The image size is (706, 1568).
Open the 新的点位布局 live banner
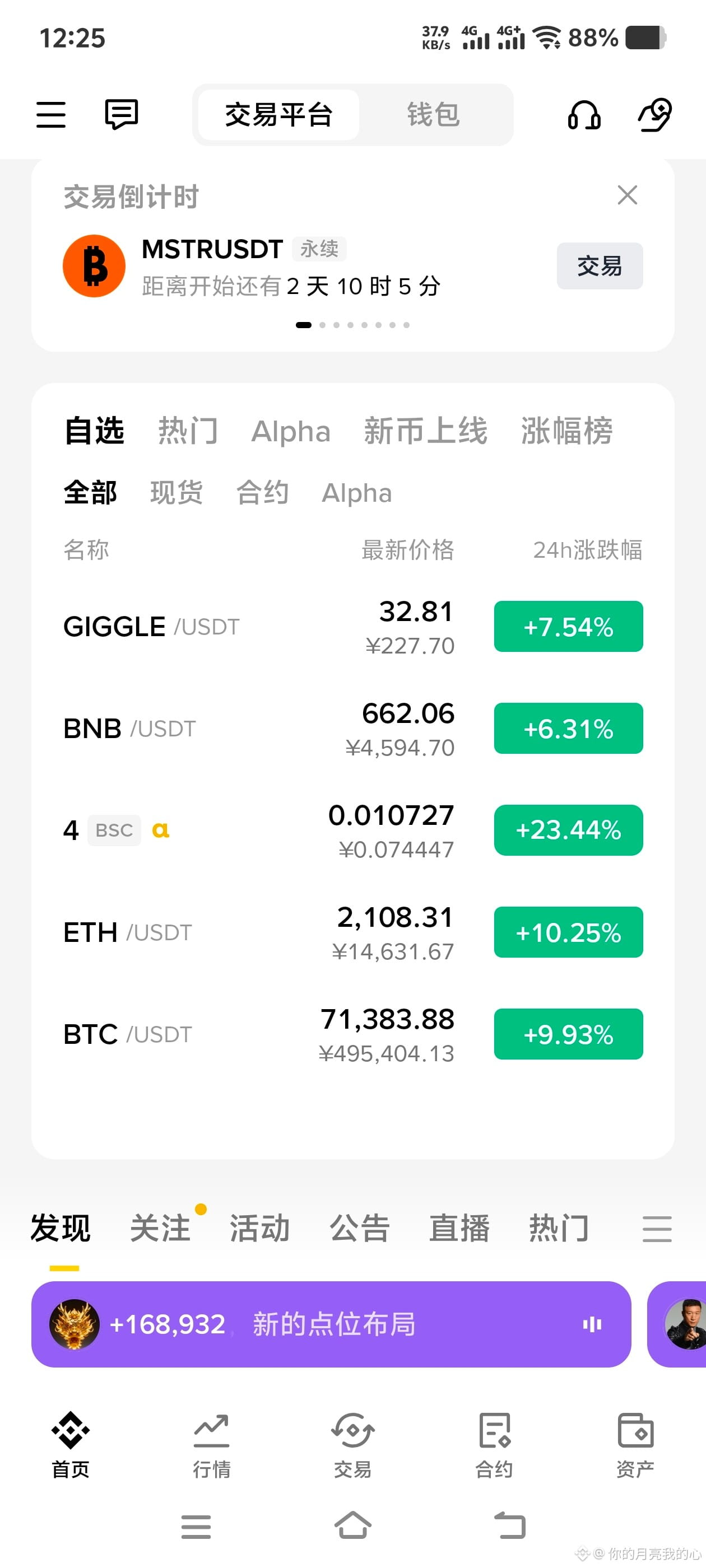[331, 1324]
